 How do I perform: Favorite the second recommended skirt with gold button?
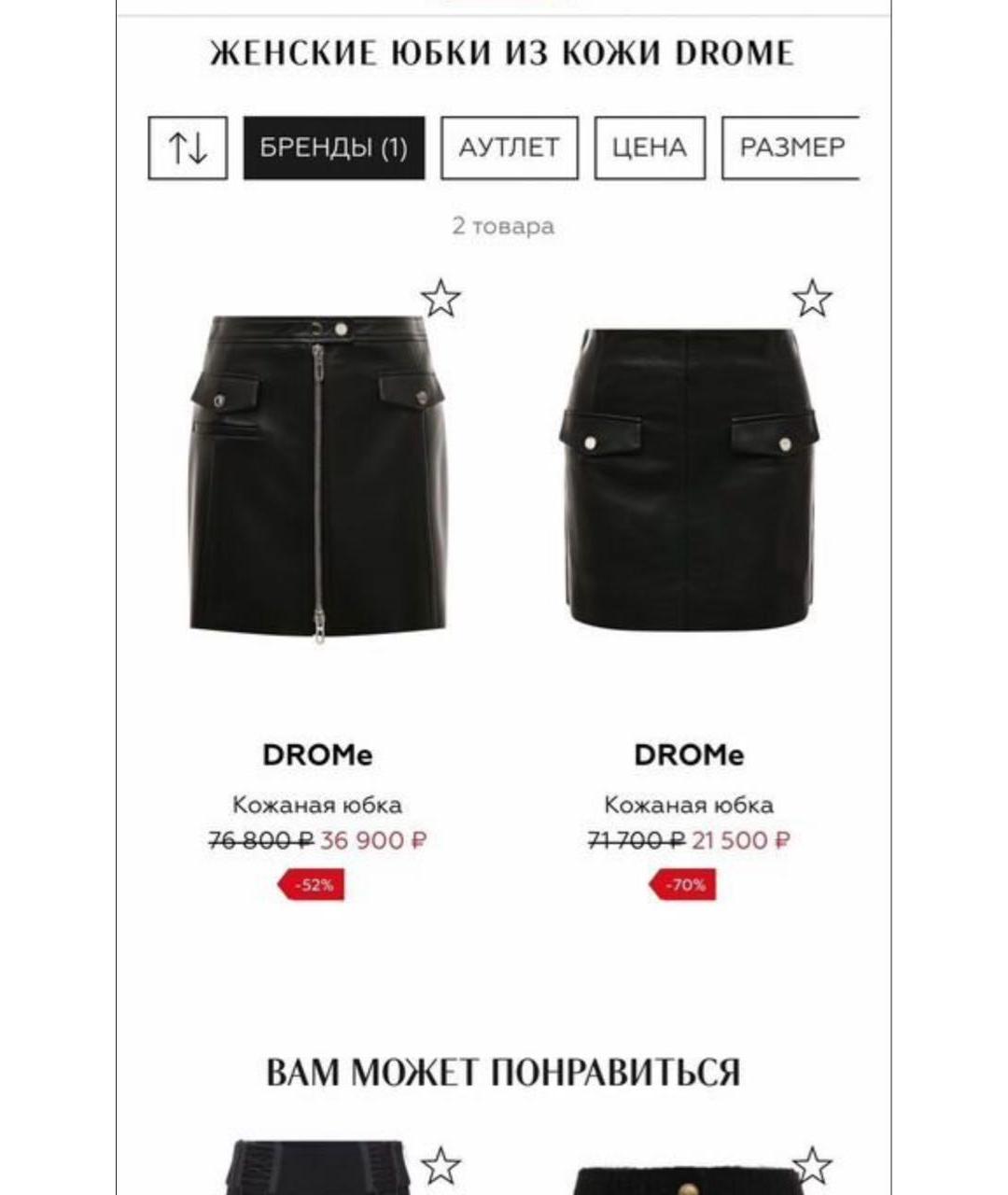[x=811, y=1166]
